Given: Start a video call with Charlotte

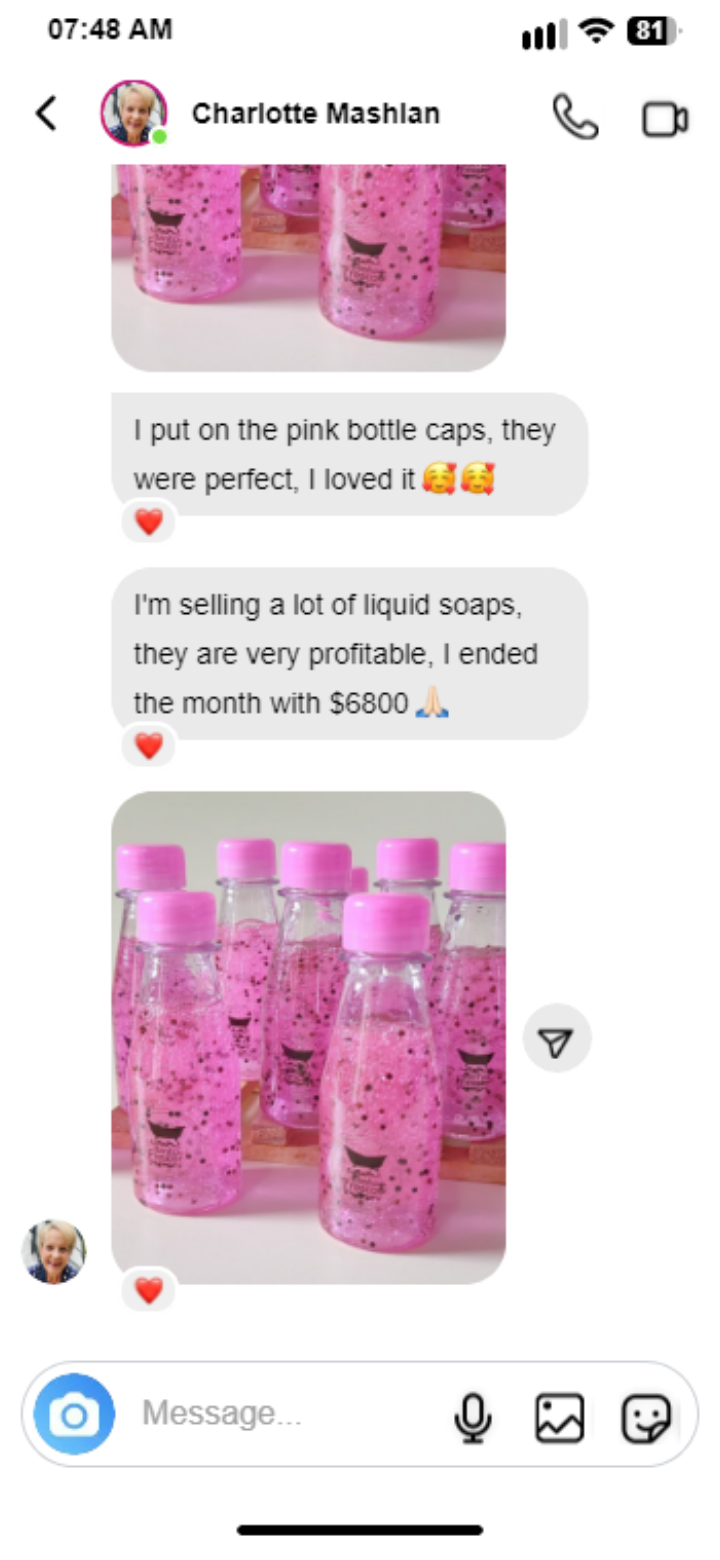Looking at the screenshot, I should pyautogui.click(x=664, y=119).
